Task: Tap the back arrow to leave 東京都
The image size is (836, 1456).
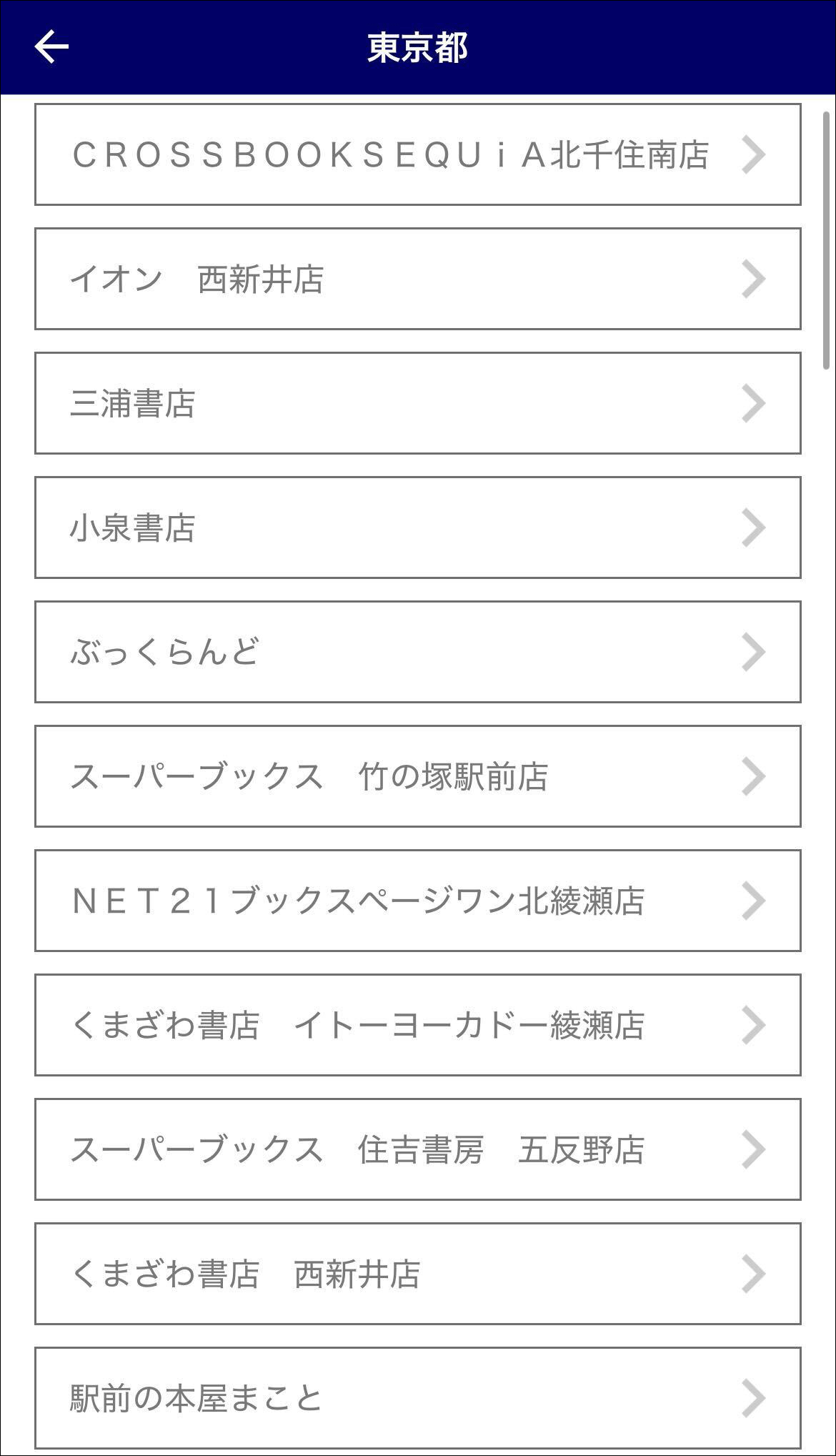Action: click(x=51, y=48)
